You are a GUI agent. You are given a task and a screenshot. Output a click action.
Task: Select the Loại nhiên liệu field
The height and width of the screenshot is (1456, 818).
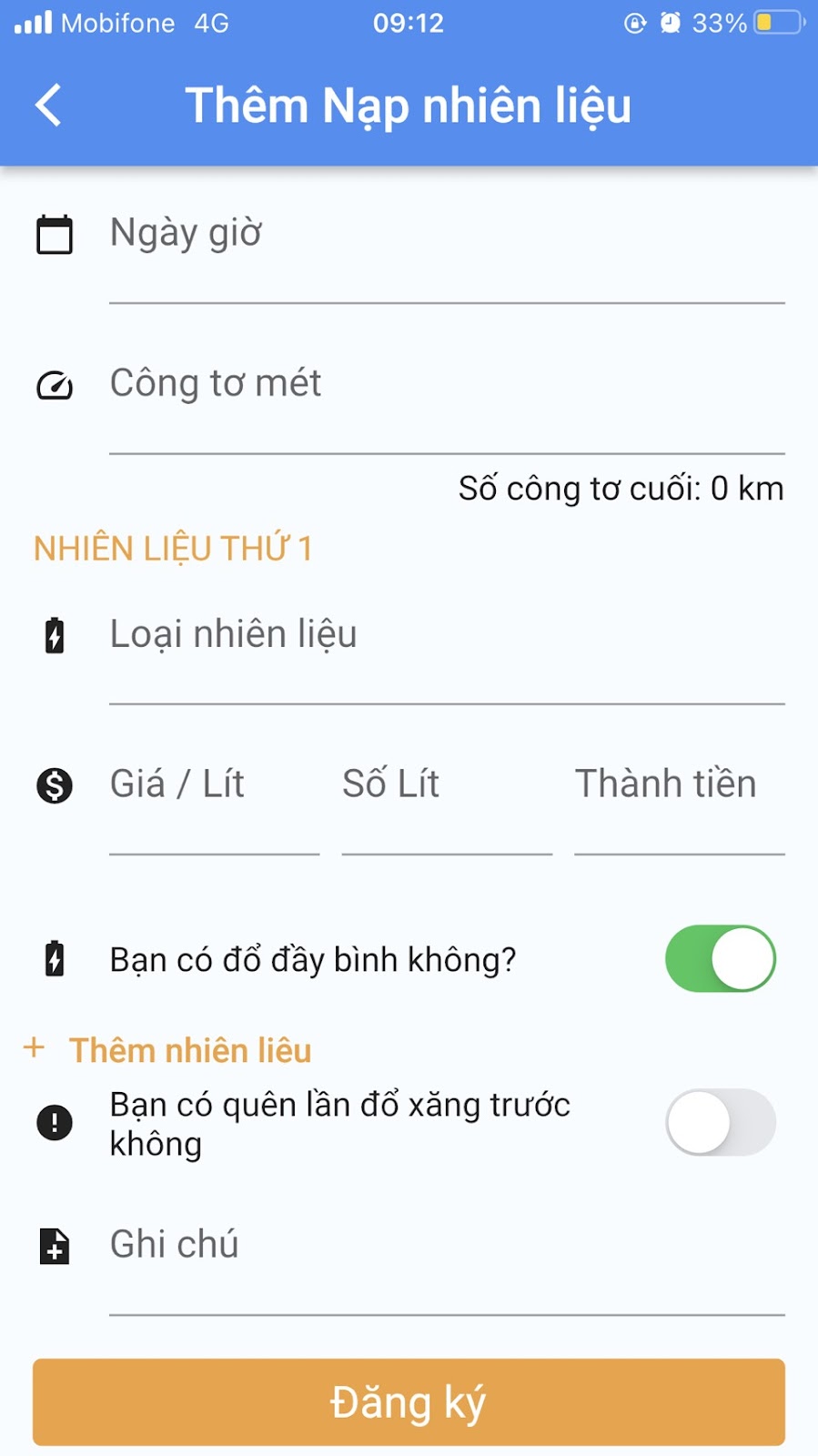[447, 649]
